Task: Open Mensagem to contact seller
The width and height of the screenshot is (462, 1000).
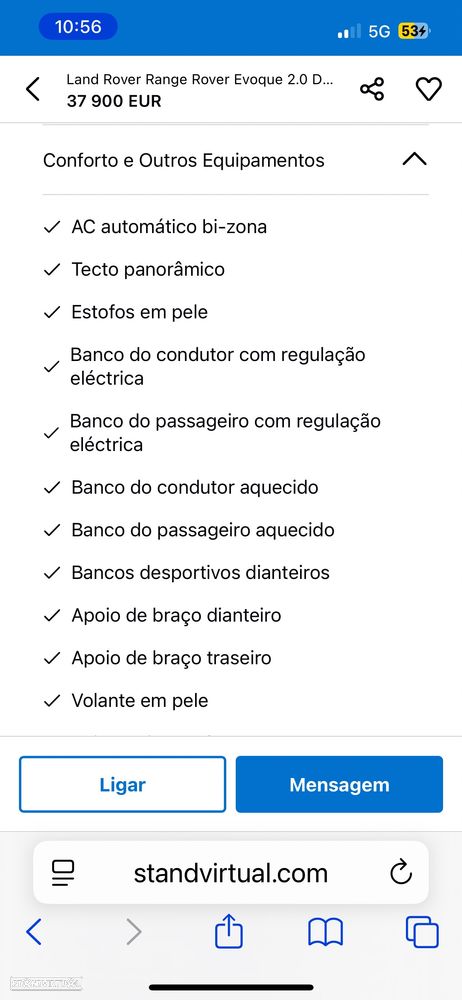Action: point(339,784)
